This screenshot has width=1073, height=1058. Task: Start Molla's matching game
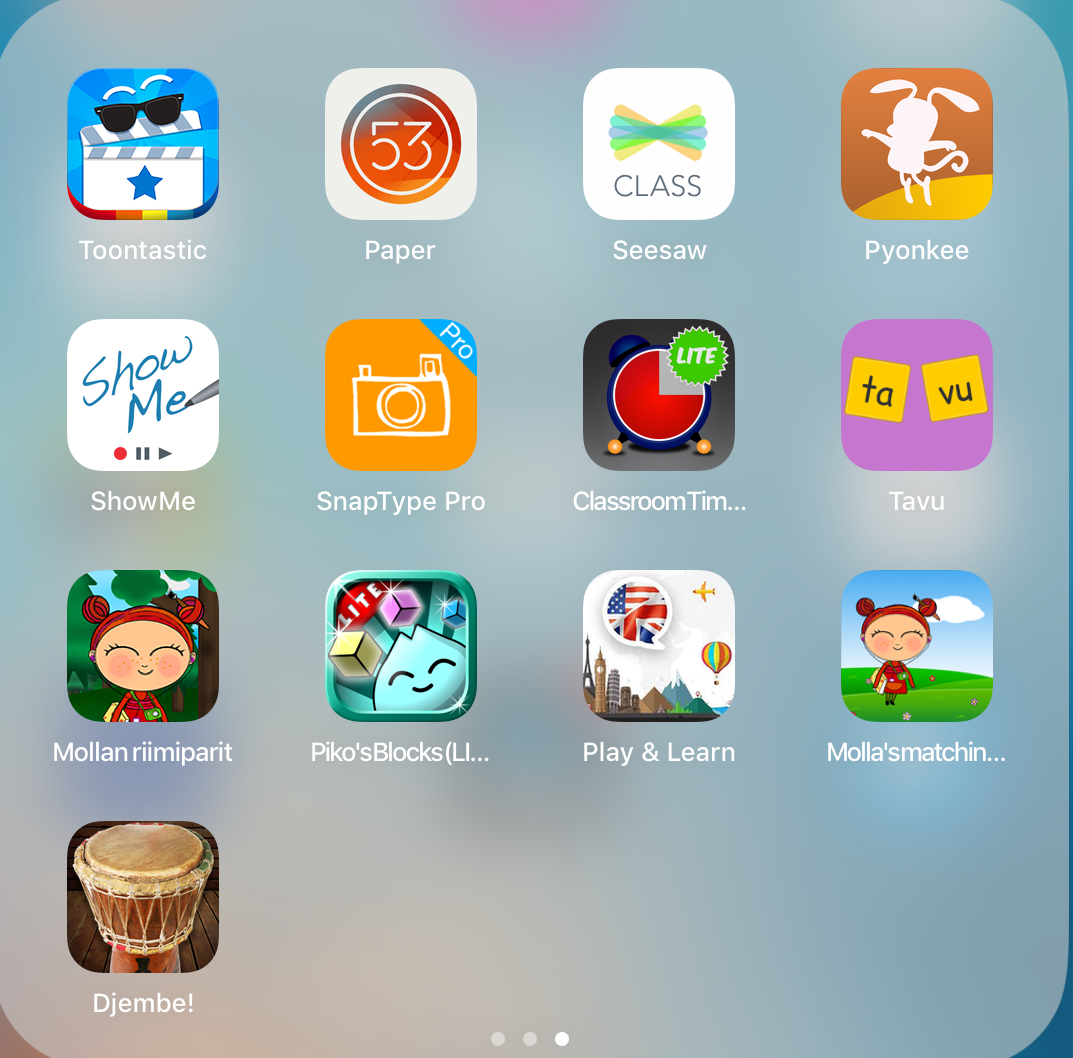pos(916,646)
